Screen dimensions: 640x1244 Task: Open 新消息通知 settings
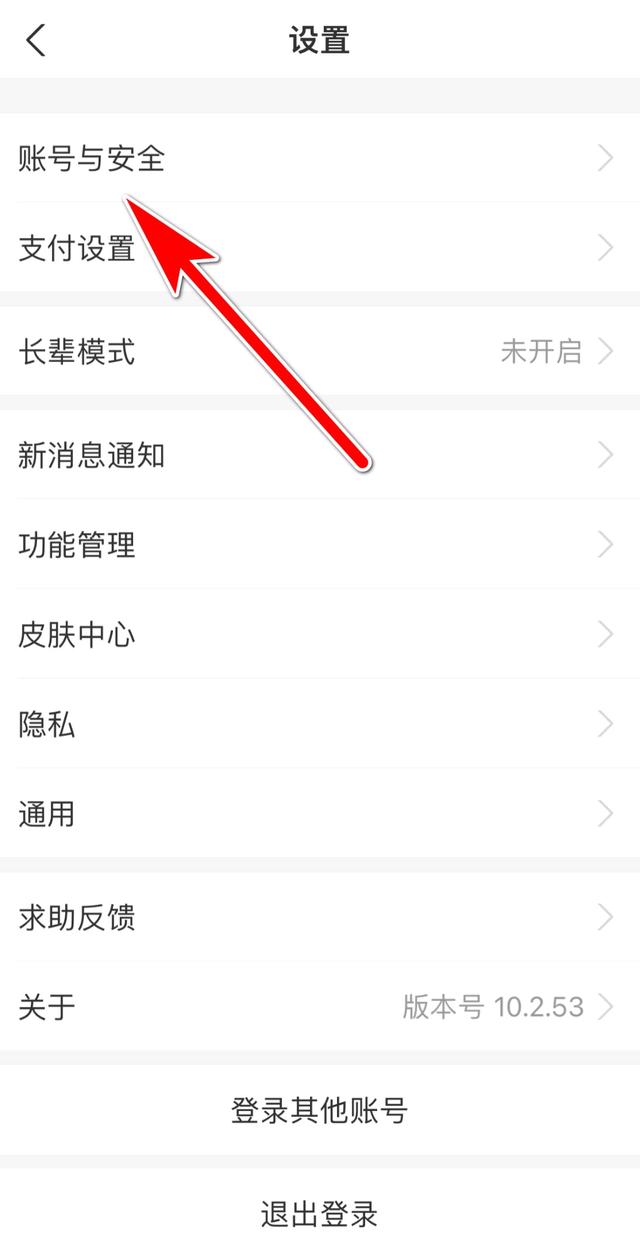point(320,455)
